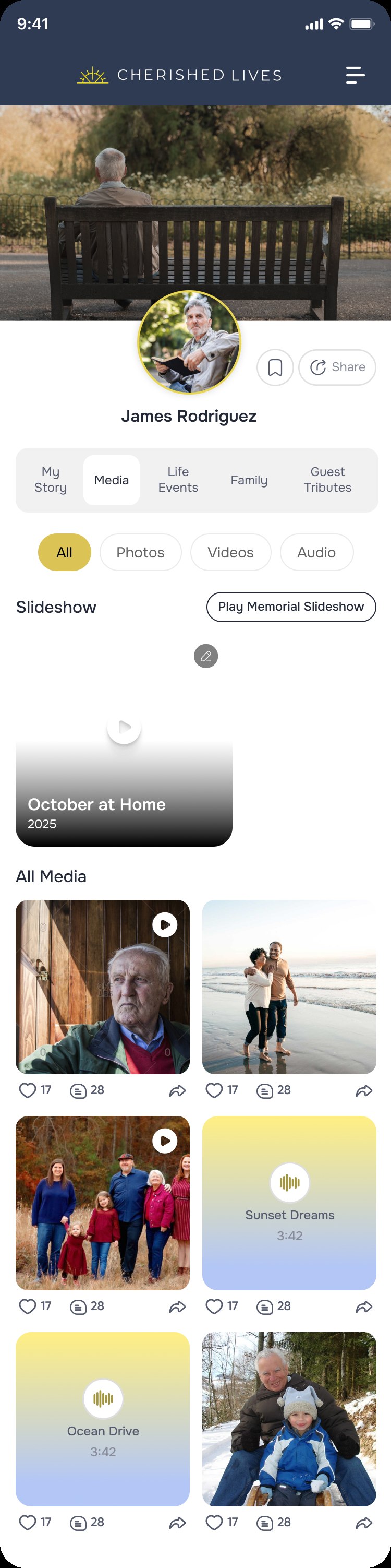Image resolution: width=391 pixels, height=1568 pixels.
Task: View the Guest Tributes tab
Action: click(x=328, y=480)
